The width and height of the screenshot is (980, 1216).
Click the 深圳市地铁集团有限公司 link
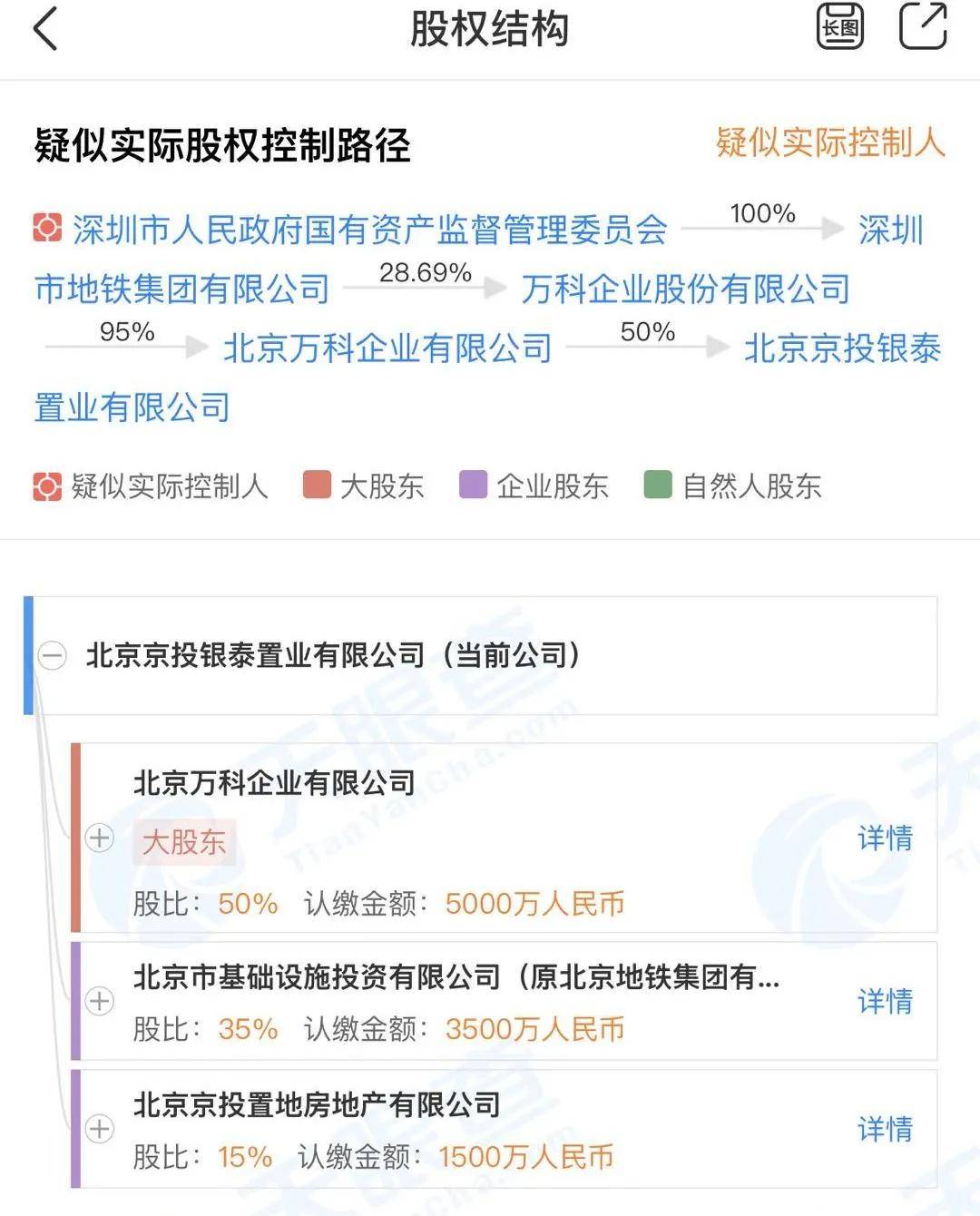coord(186,289)
